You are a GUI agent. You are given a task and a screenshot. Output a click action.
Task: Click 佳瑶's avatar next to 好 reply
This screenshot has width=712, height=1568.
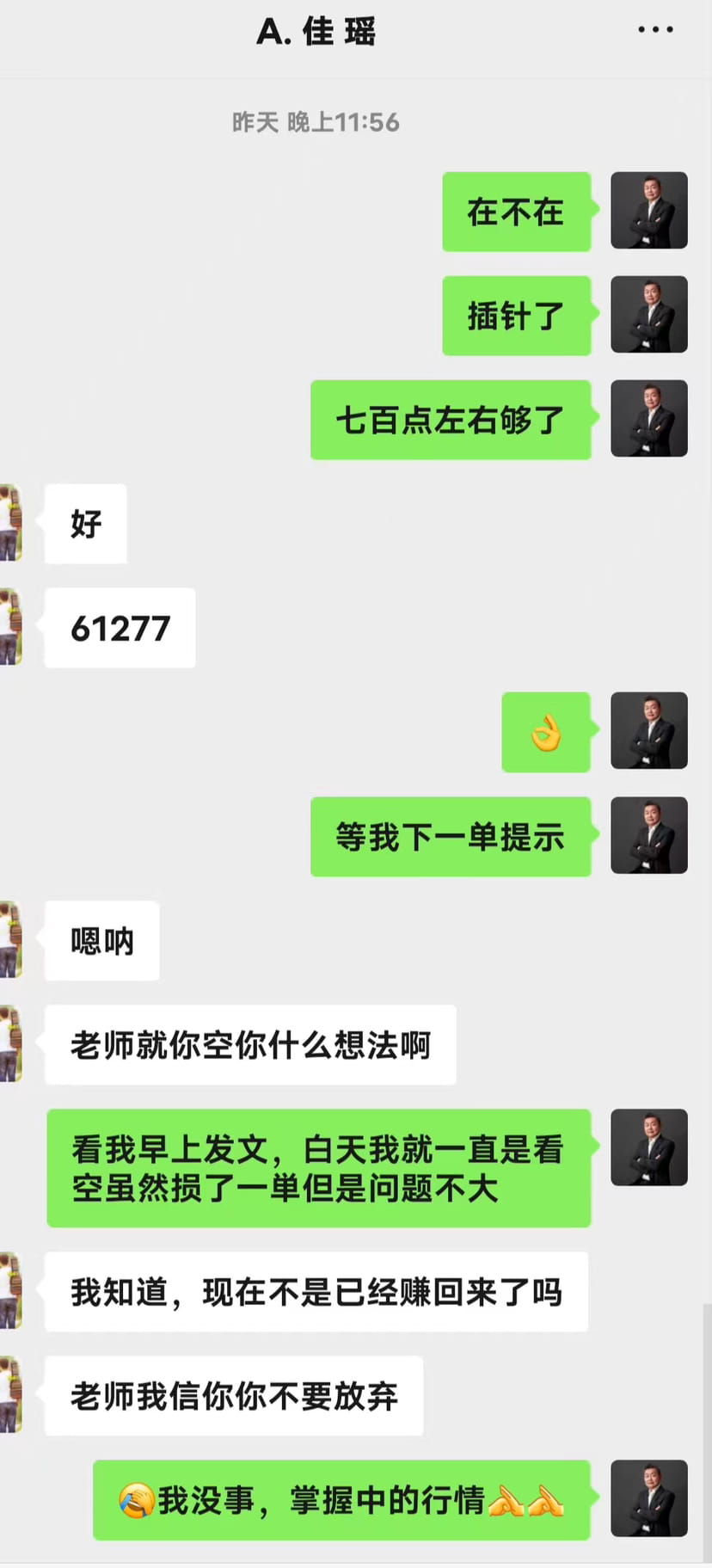tap(9, 524)
